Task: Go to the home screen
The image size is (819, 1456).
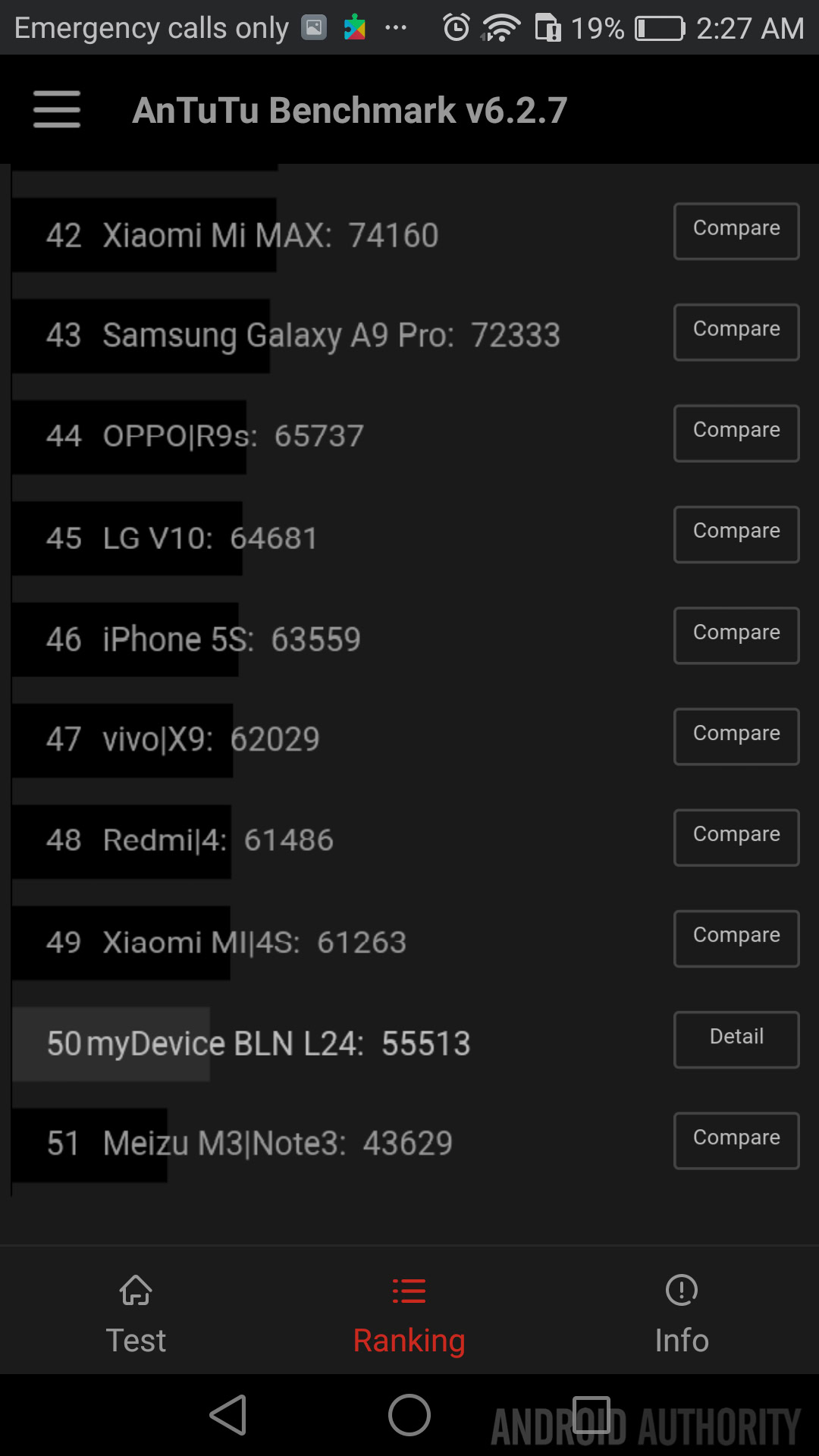Action: click(x=409, y=1415)
